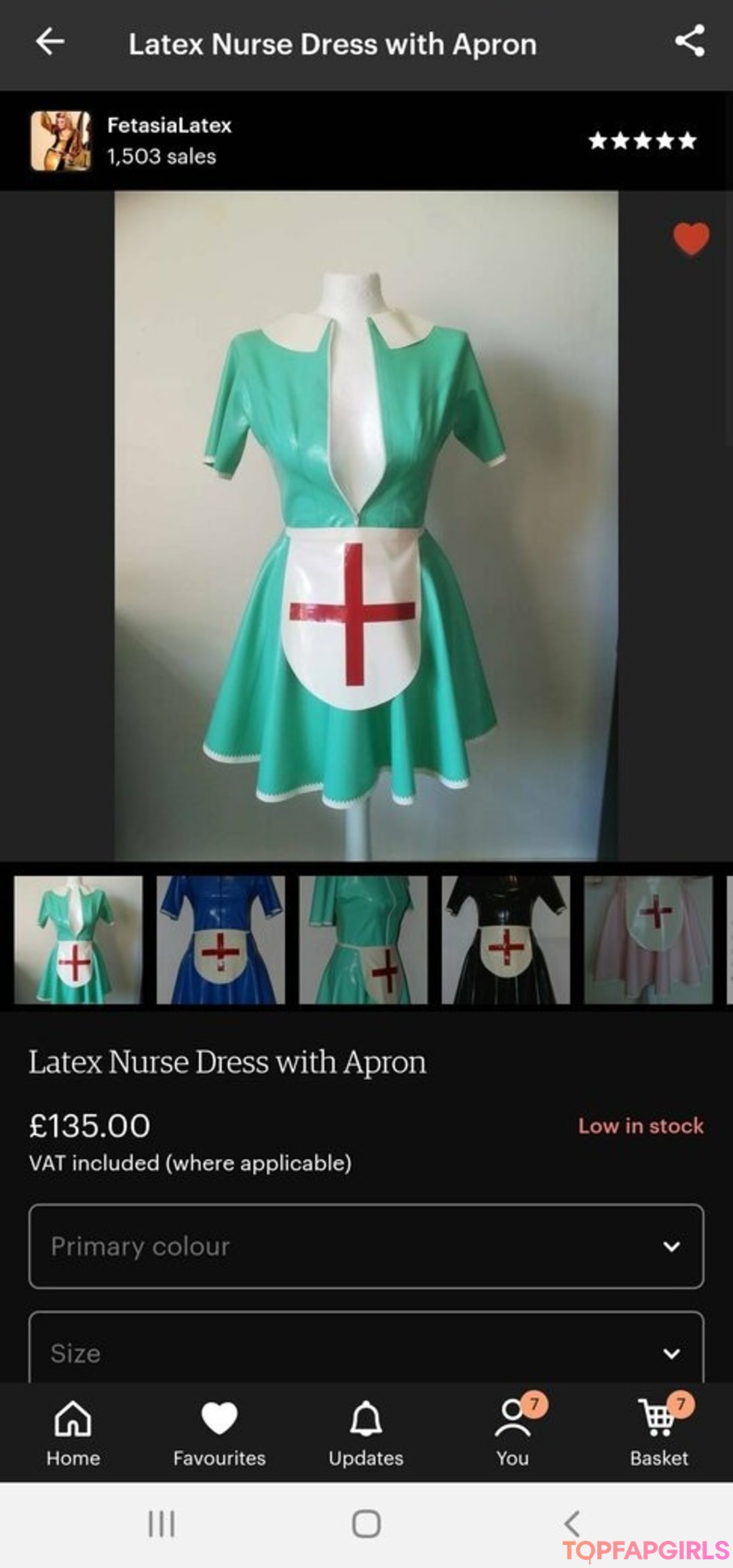This screenshot has width=733, height=1568.
Task: View the blue dress thumbnail
Action: [221, 939]
